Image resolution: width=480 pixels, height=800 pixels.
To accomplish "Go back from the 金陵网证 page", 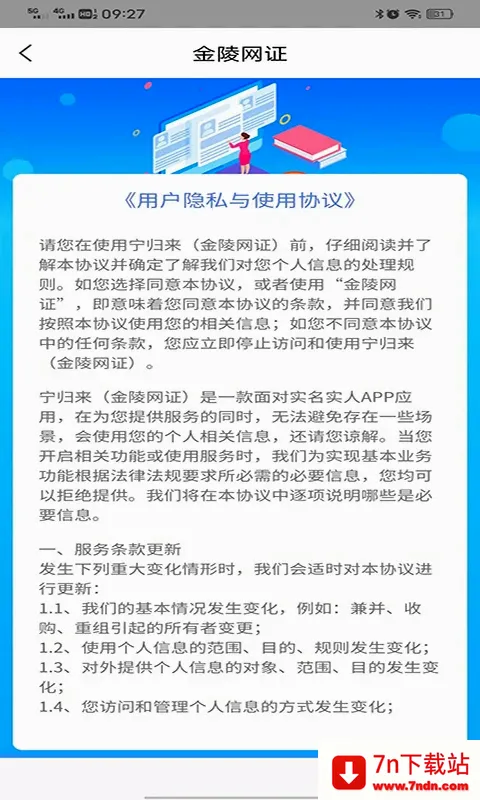I will click(26, 53).
